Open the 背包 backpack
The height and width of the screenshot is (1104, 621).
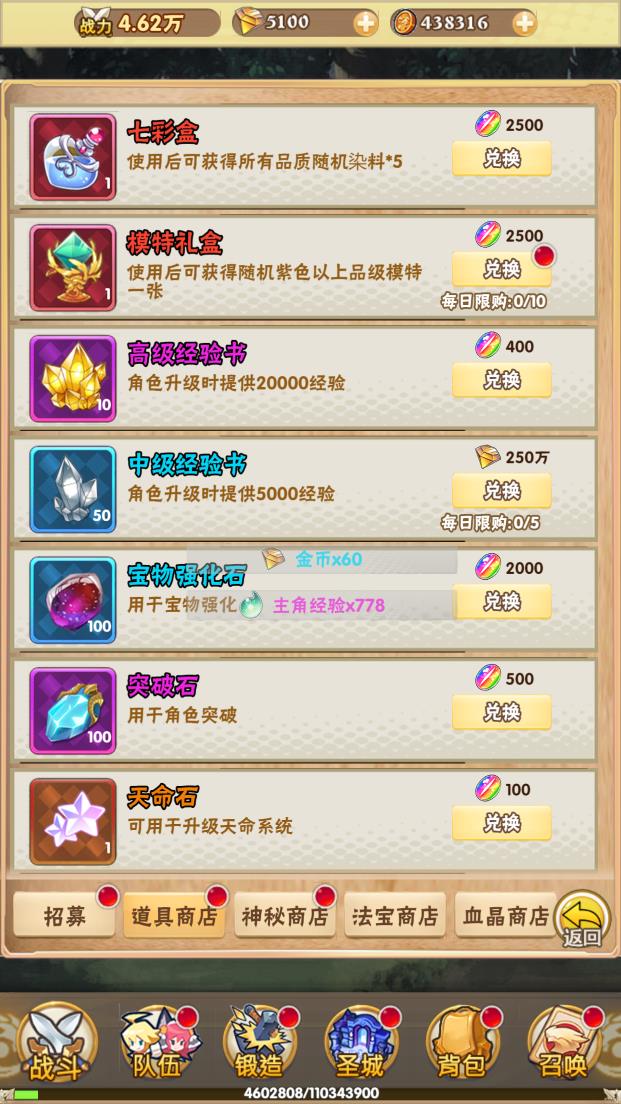click(x=461, y=1047)
